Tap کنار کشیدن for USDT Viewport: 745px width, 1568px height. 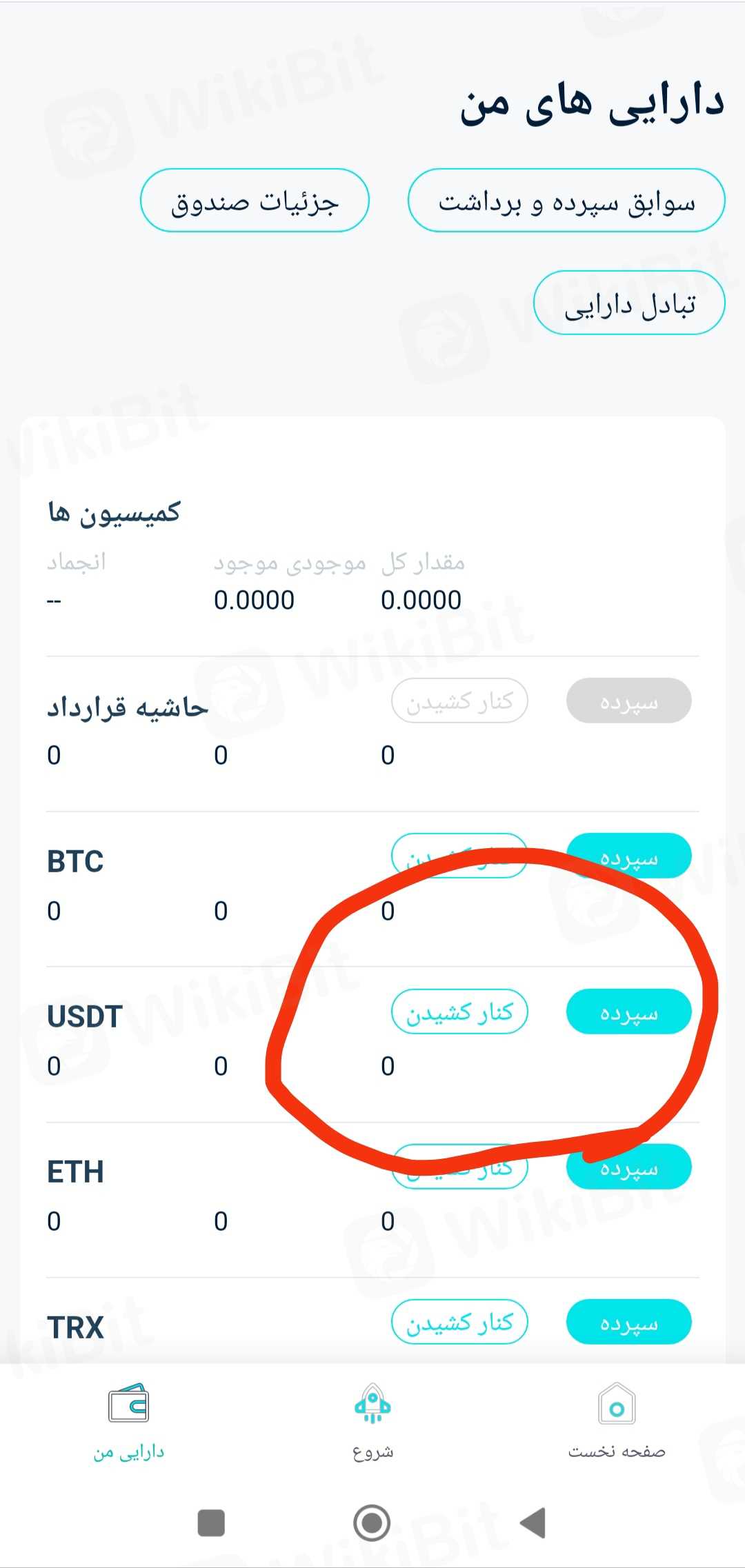(x=459, y=1012)
